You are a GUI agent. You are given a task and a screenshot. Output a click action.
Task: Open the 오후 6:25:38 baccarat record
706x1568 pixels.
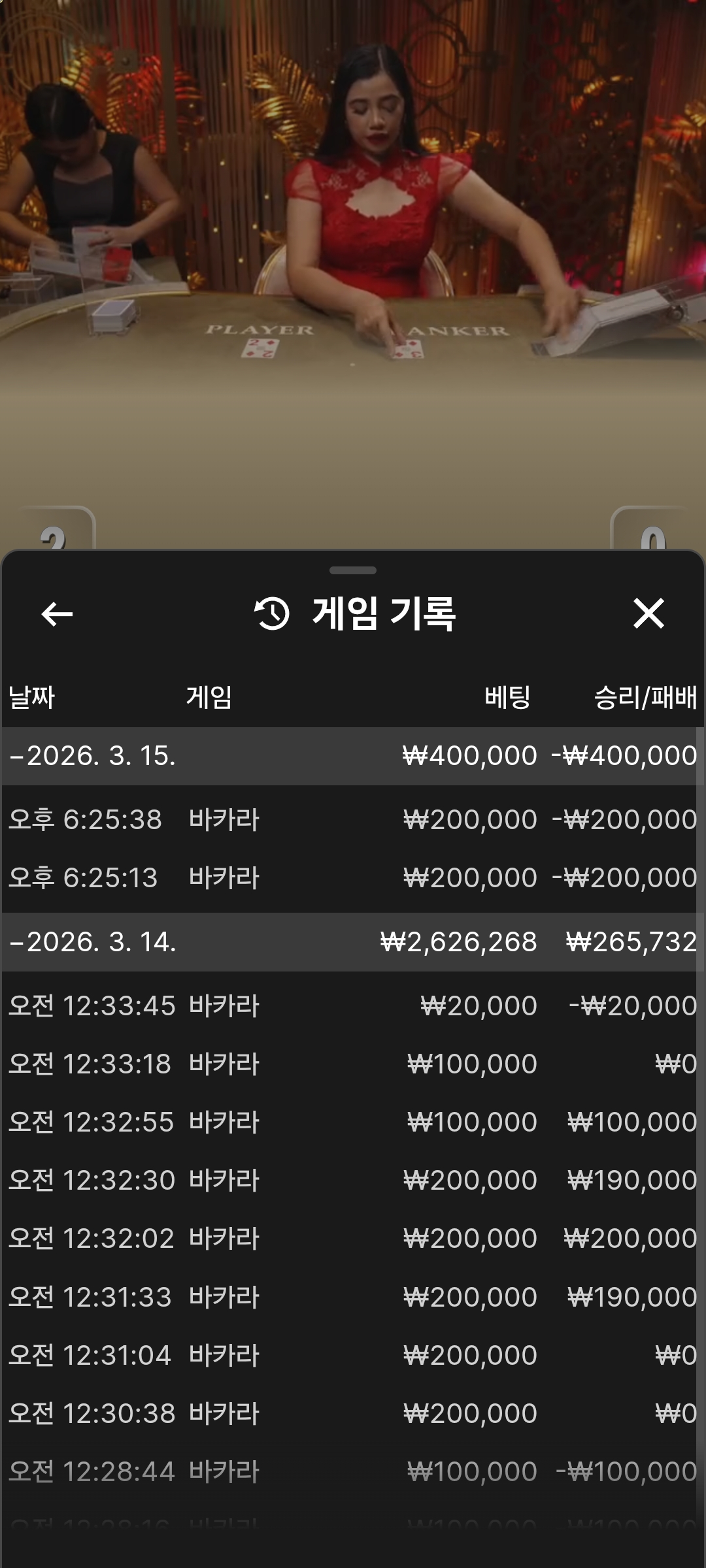click(353, 819)
